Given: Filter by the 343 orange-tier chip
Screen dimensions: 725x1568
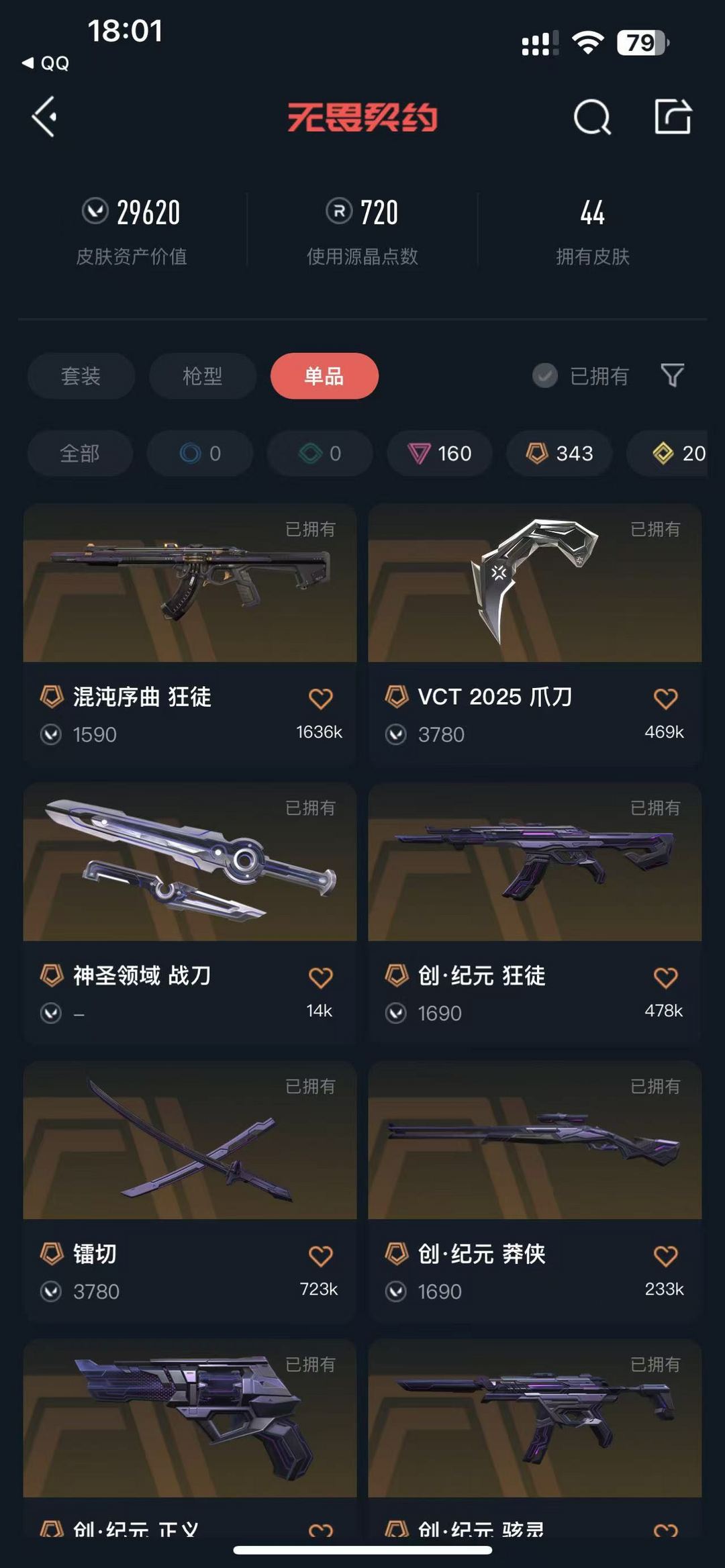Looking at the screenshot, I should pos(559,454).
